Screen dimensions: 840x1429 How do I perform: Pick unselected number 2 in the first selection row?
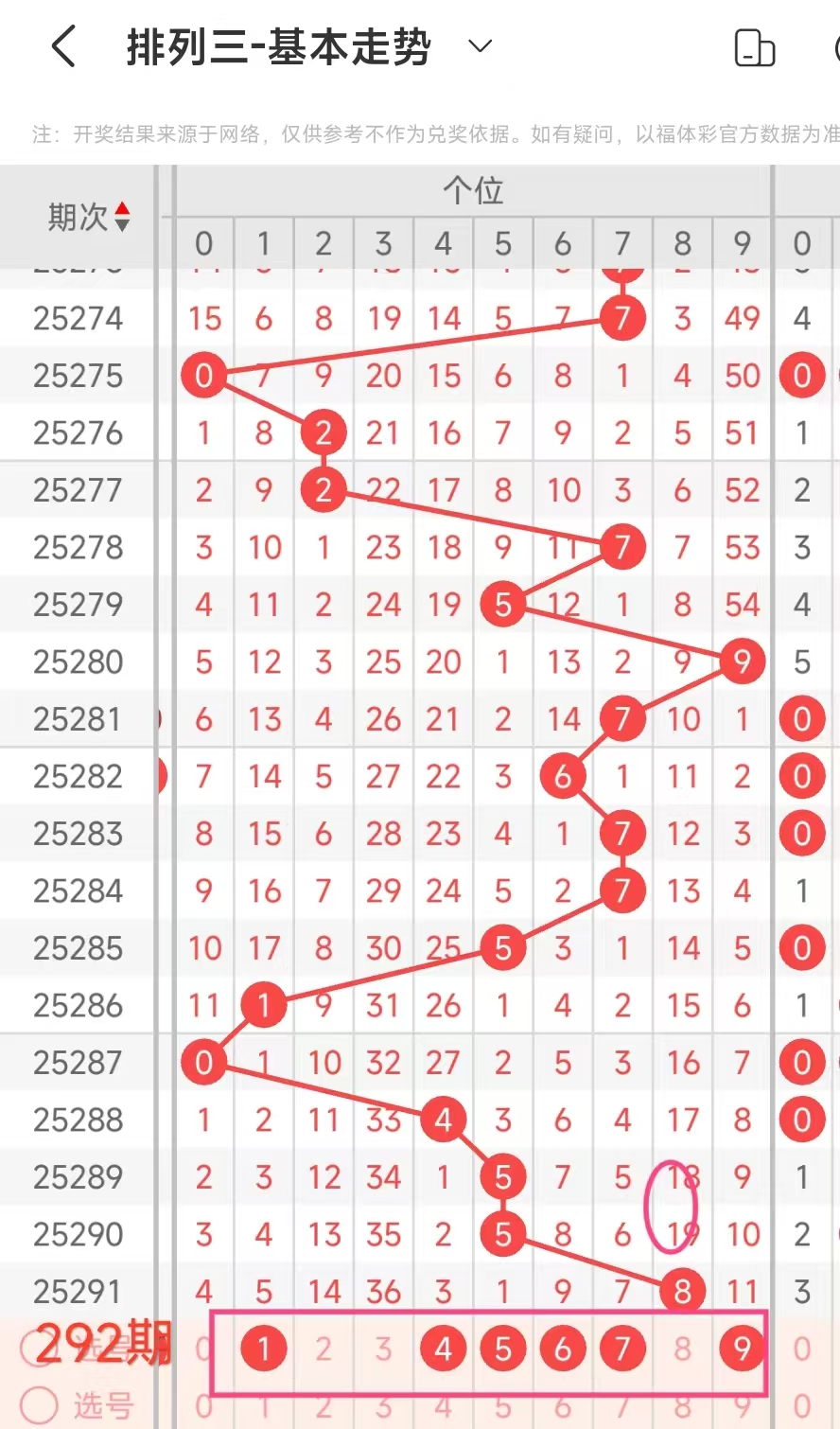(x=324, y=1349)
